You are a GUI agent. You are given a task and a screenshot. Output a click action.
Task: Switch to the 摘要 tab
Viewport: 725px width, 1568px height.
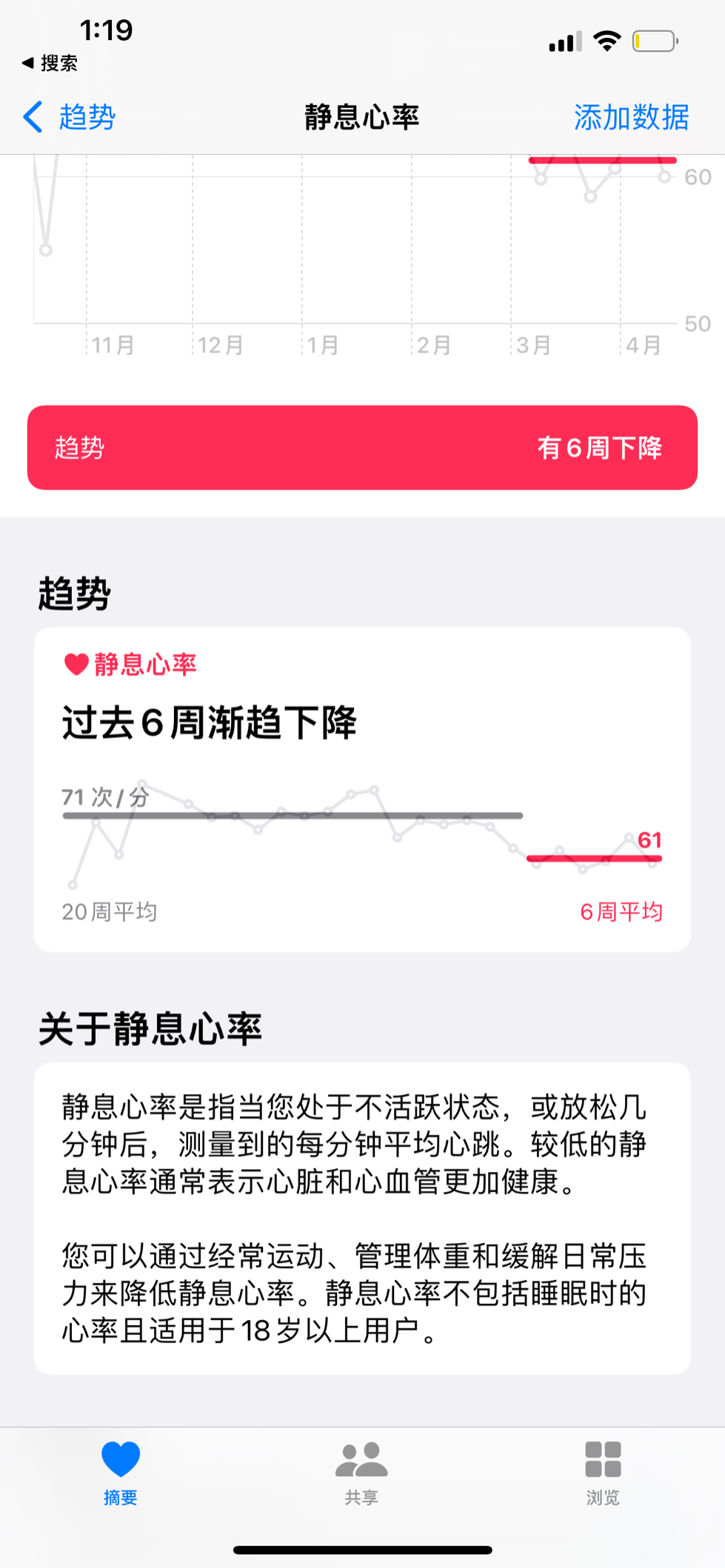120,1473
